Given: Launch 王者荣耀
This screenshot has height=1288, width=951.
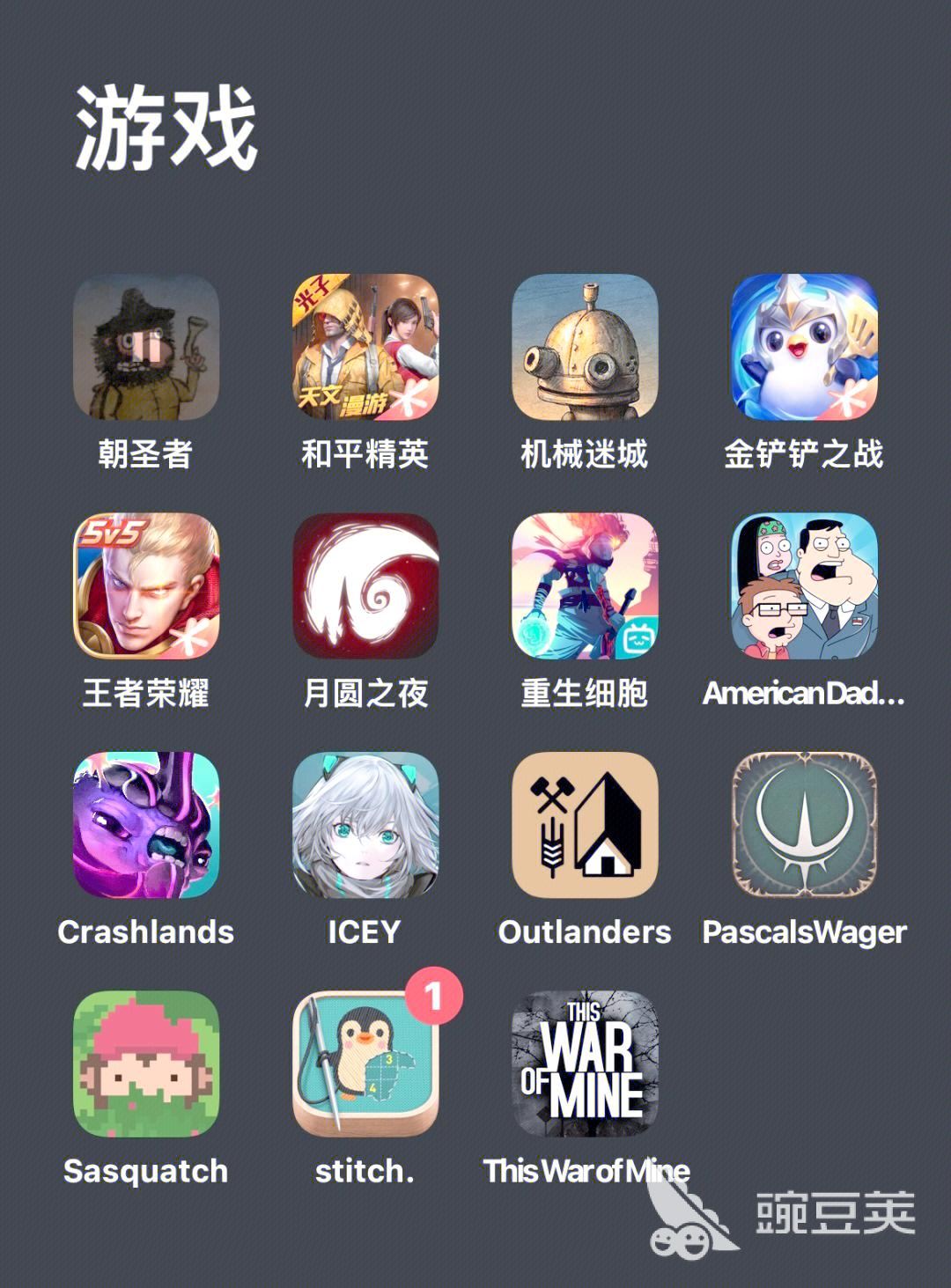Looking at the screenshot, I should [146, 586].
